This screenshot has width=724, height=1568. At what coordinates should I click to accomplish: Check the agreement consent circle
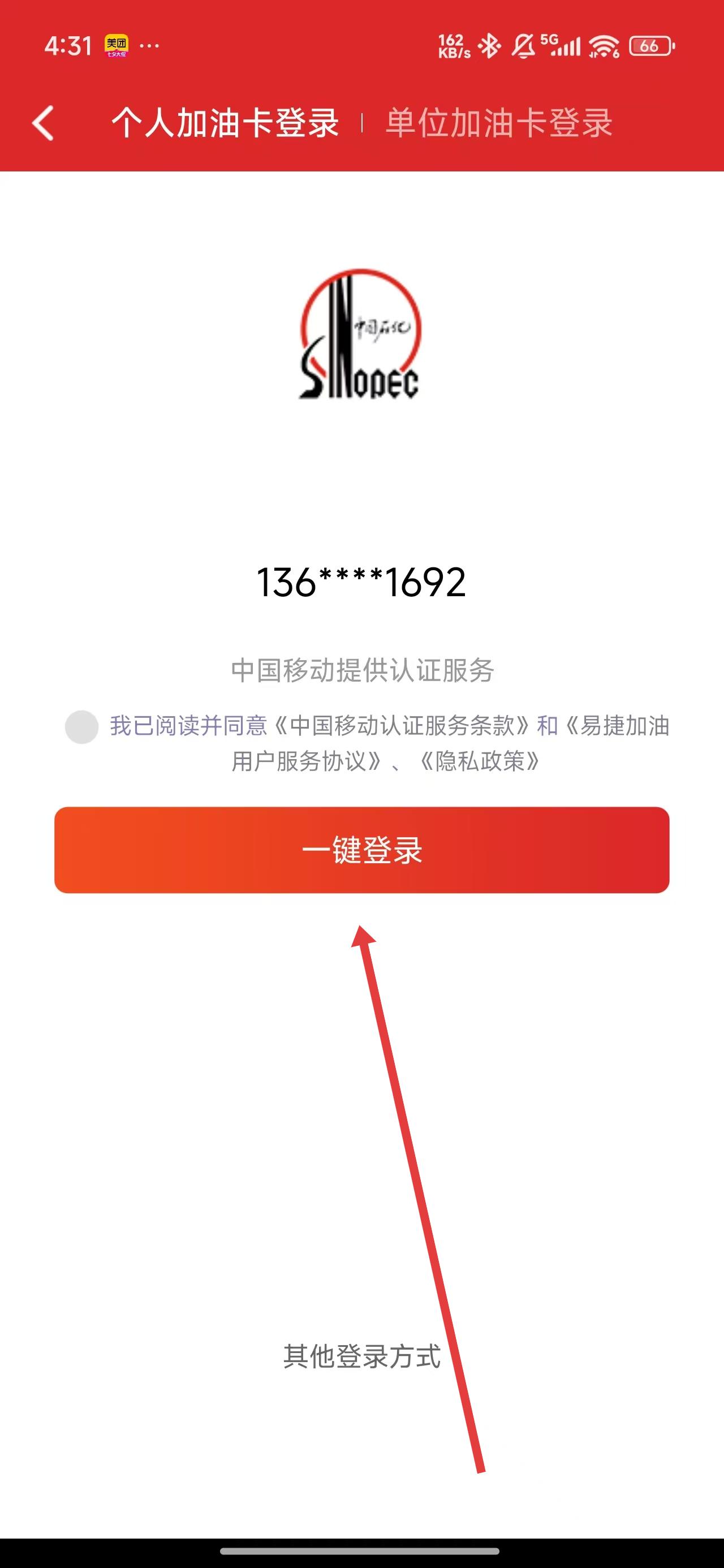(x=81, y=726)
